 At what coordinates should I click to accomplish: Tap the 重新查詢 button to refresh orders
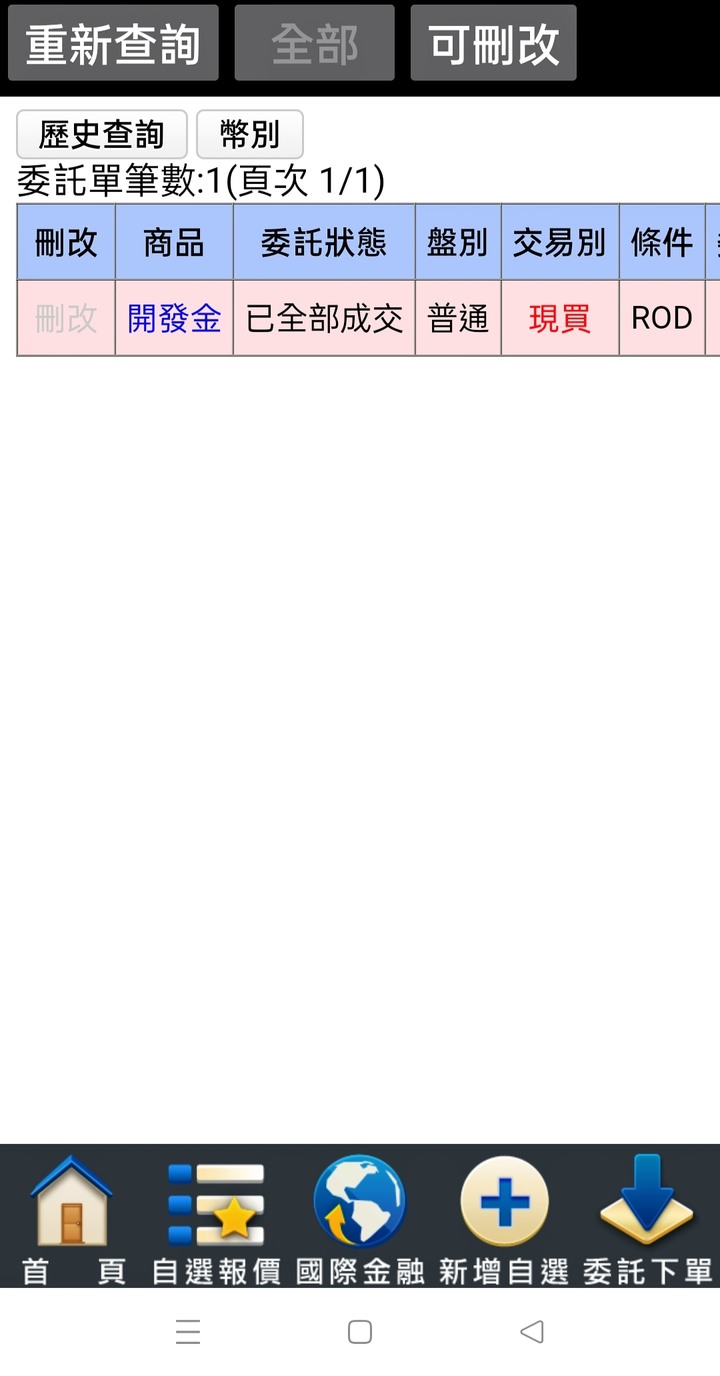pos(113,43)
